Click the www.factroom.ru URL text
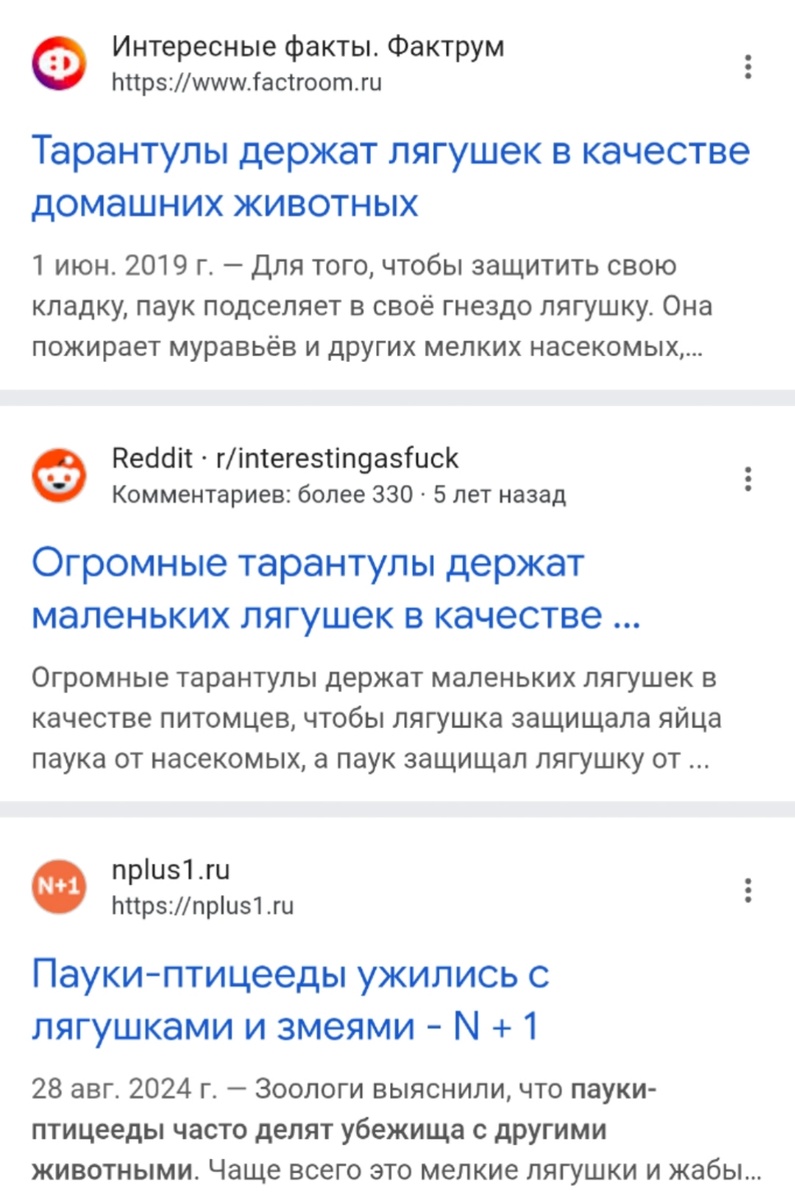Image resolution: width=795 pixels, height=1200 pixels. point(246,84)
